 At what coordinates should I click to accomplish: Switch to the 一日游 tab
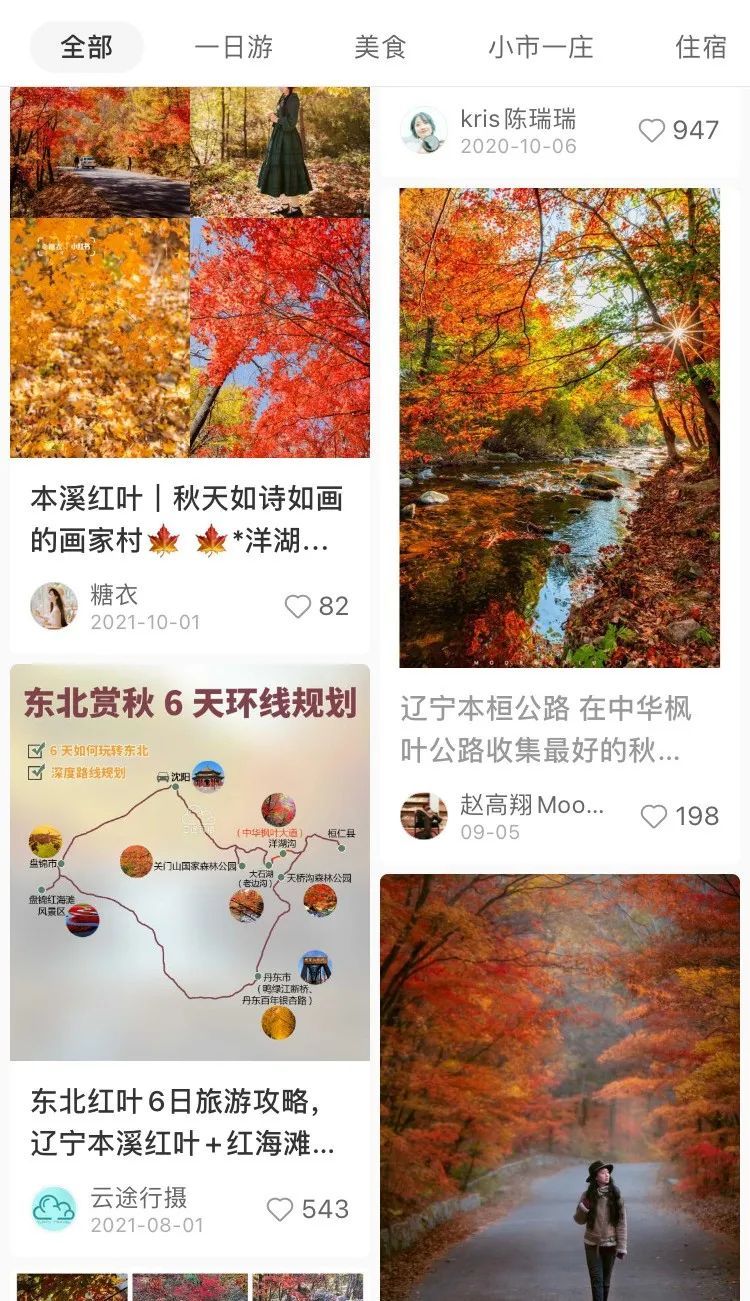pos(233,47)
